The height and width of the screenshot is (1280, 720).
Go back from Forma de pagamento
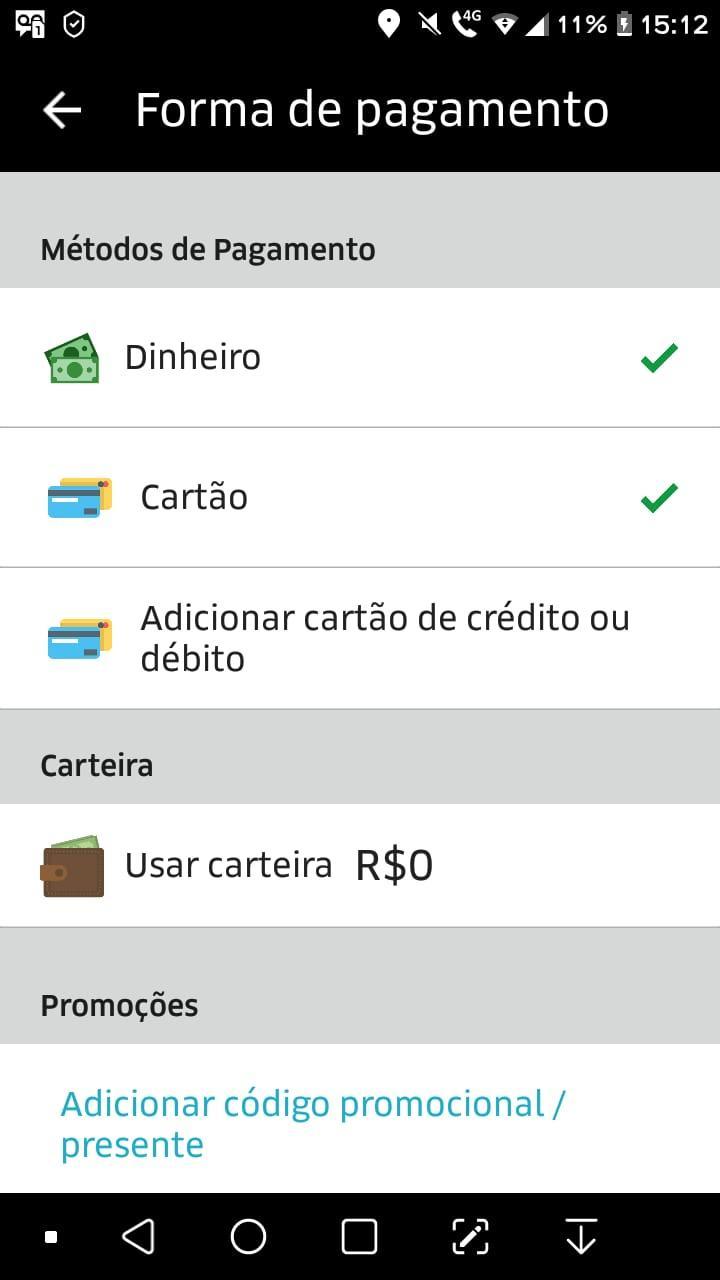coord(62,110)
